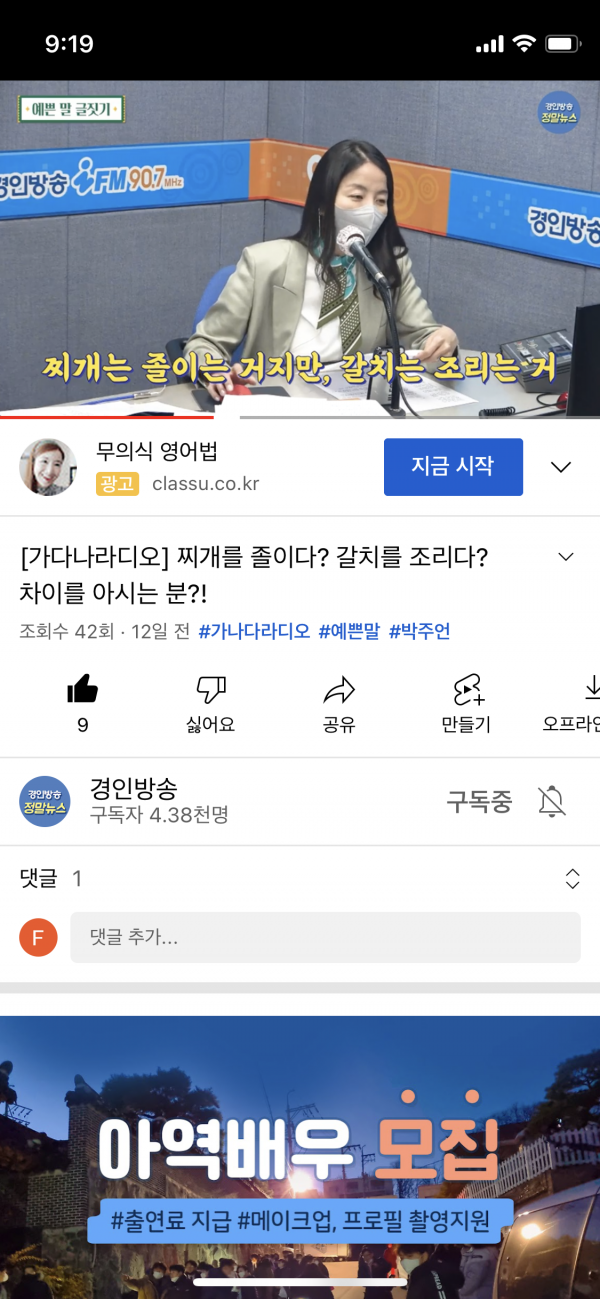Open the #가나다라디오 hashtag
Screen dimensions: 600x1299
tap(254, 631)
